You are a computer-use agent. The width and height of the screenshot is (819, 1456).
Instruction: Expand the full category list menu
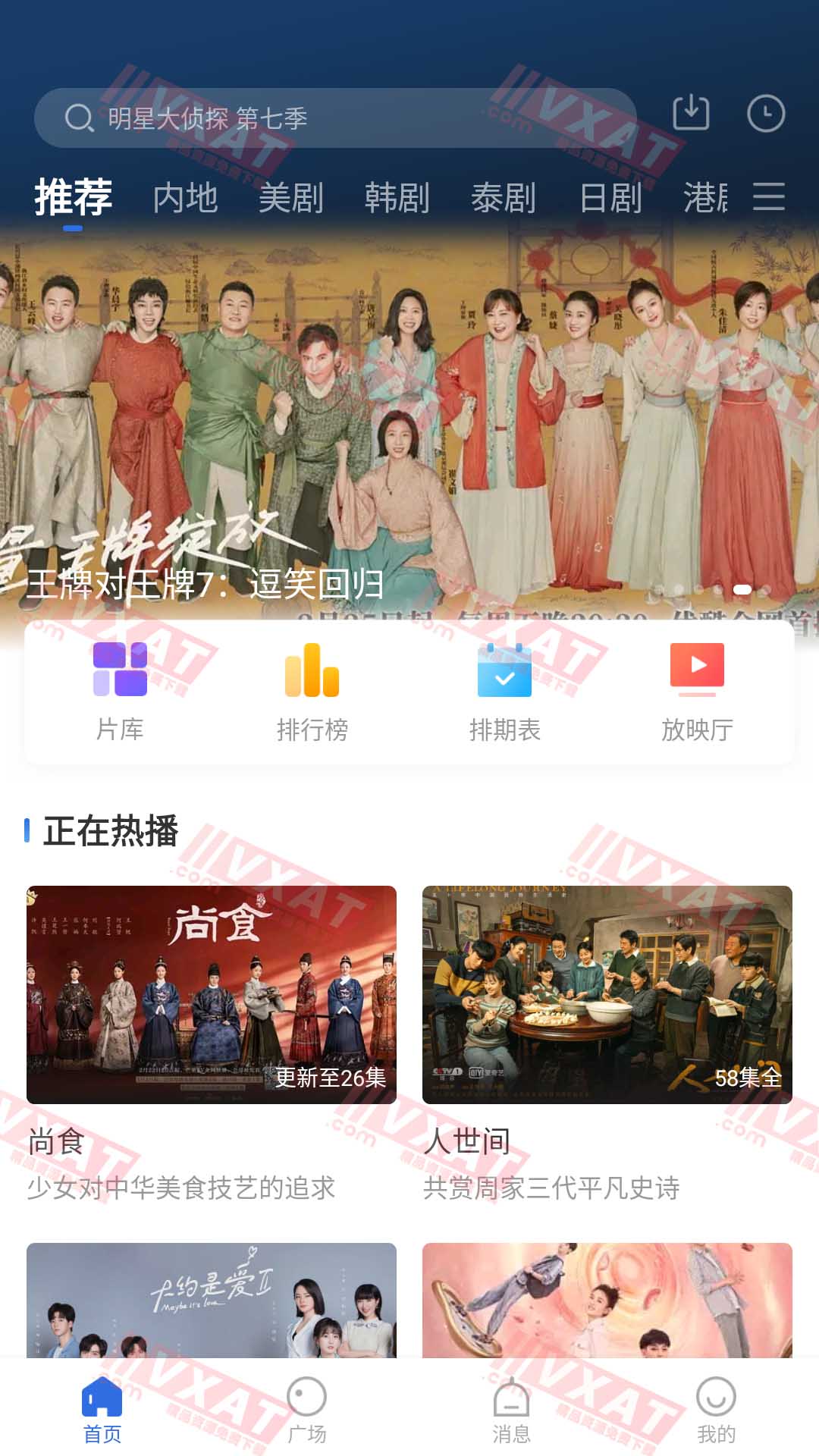769,196
